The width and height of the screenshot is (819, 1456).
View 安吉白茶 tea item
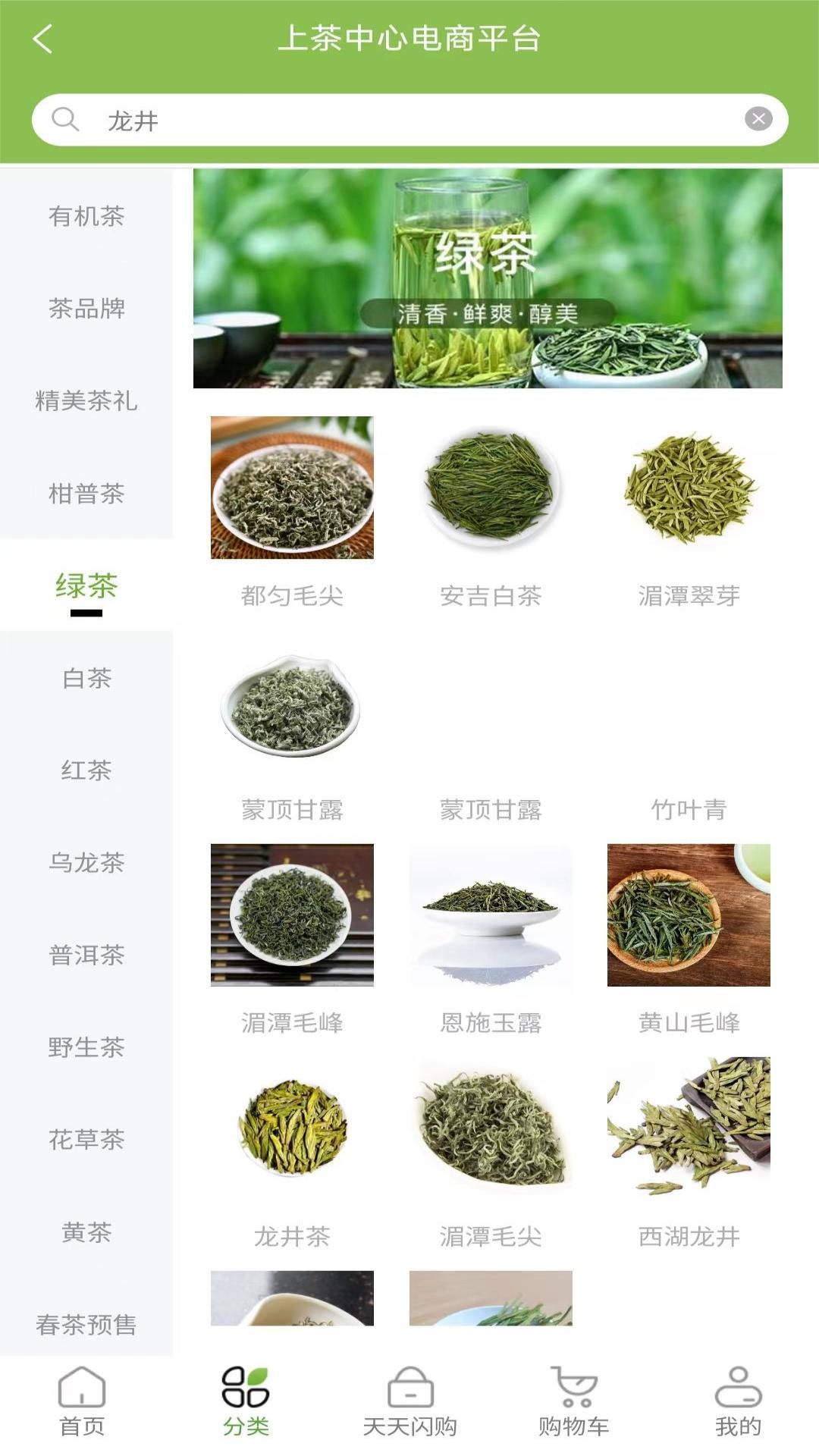491,488
